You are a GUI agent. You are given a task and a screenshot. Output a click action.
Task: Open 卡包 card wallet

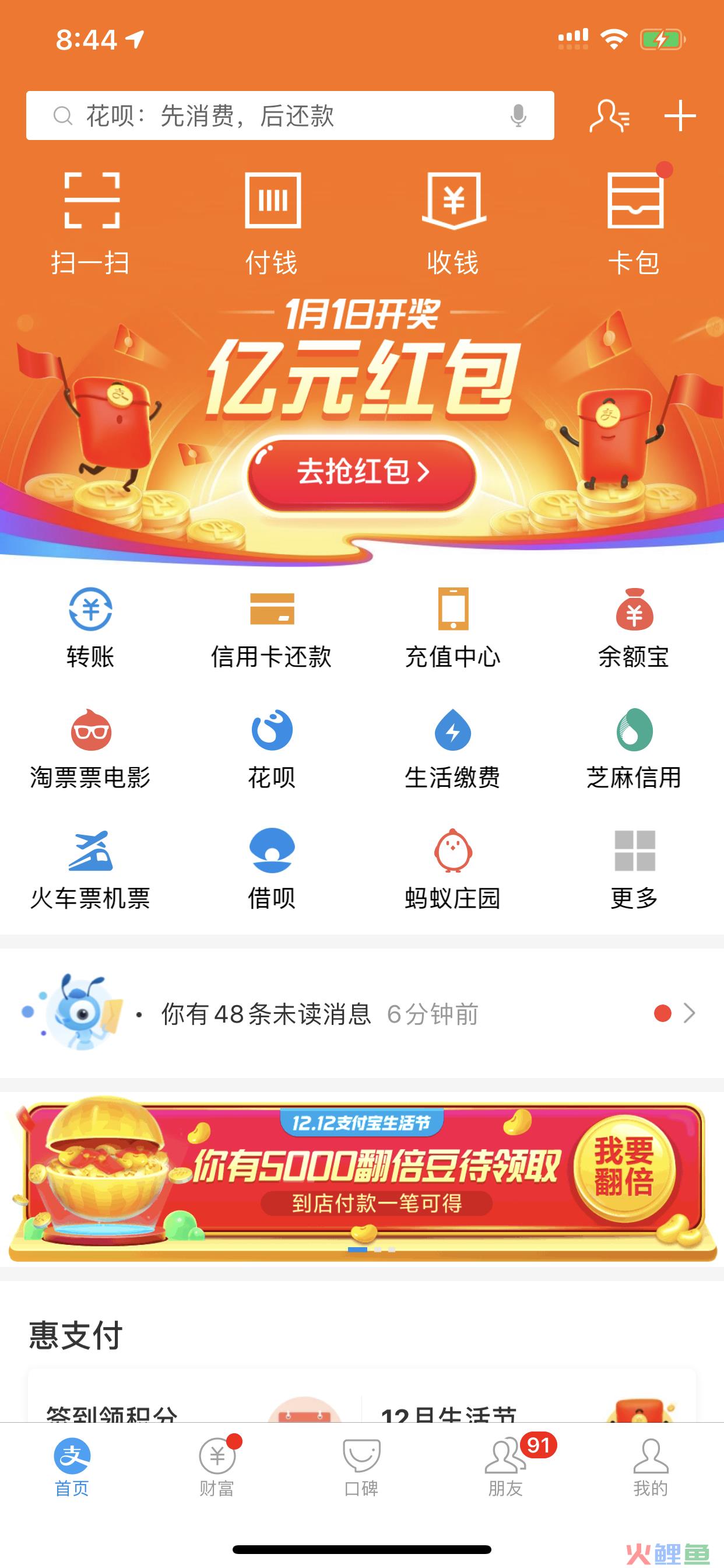click(635, 222)
